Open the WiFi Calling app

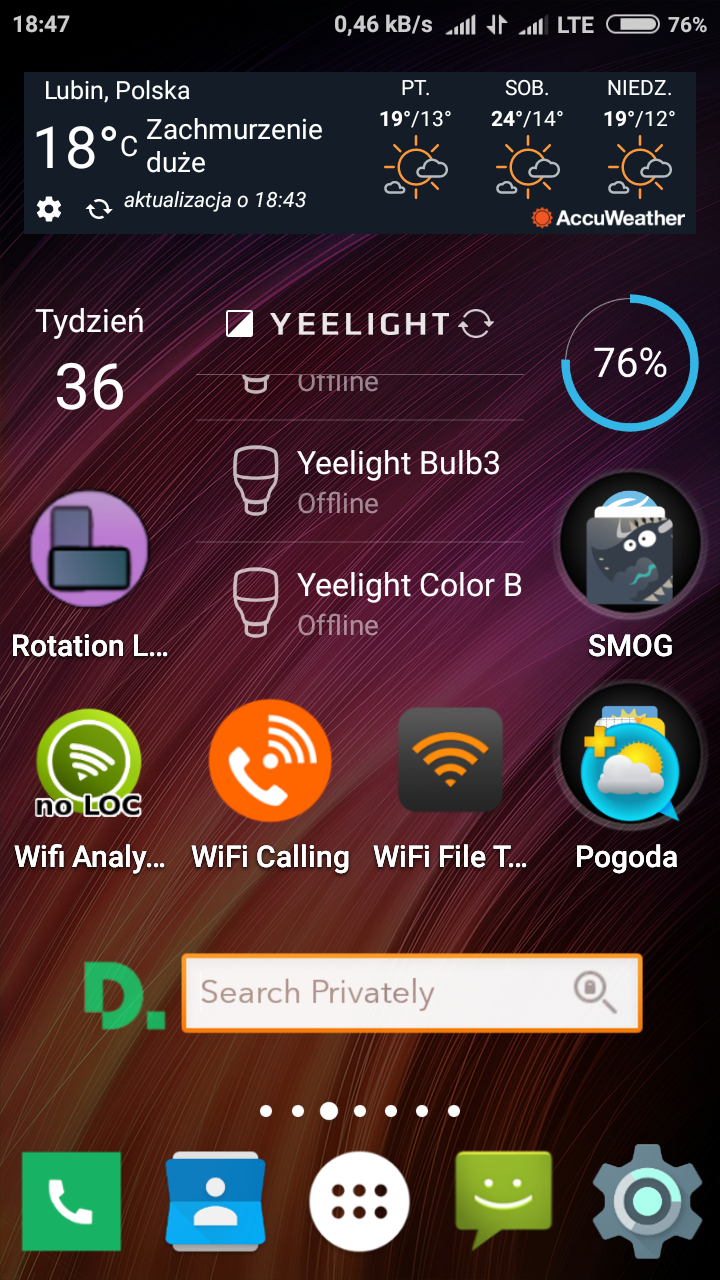click(x=270, y=762)
